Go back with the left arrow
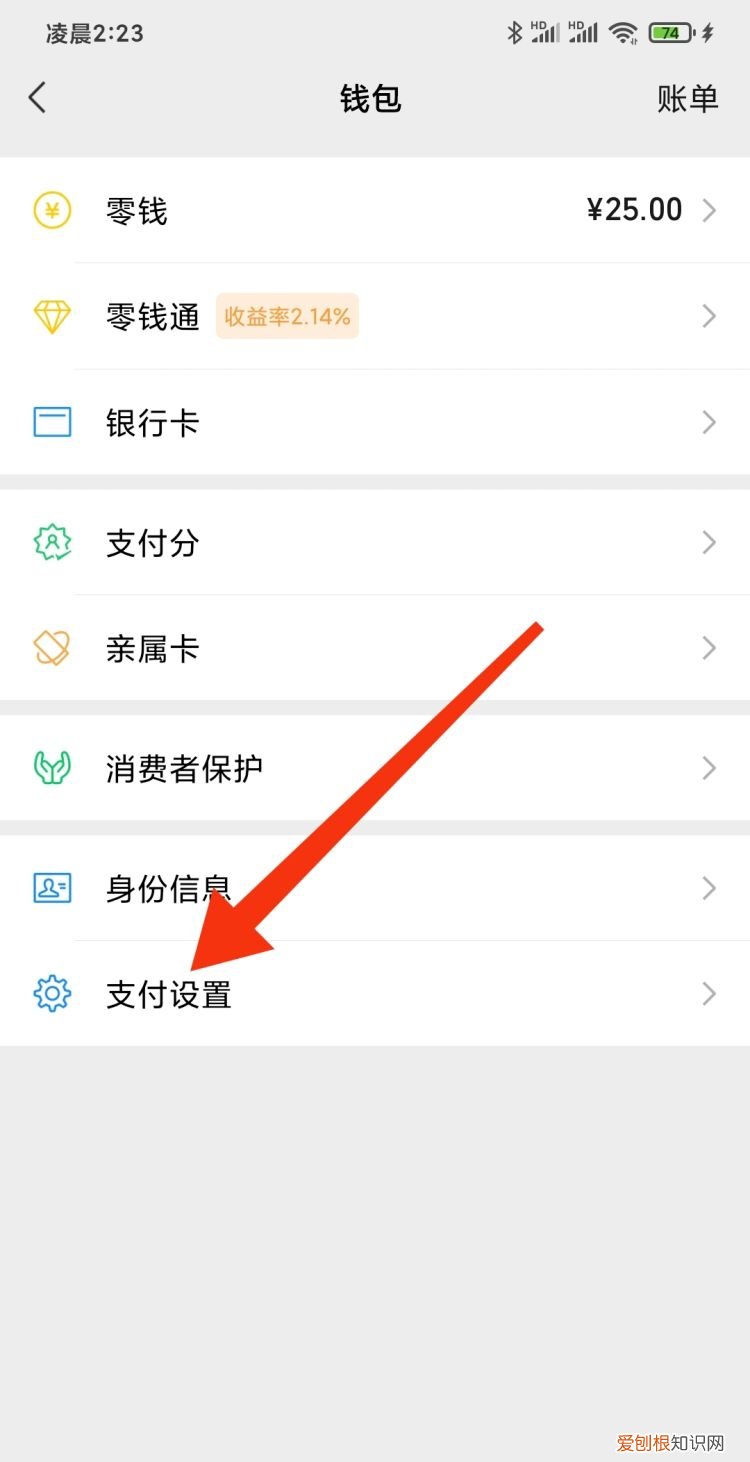Viewport: 750px width, 1462px height. pyautogui.click(x=37, y=97)
